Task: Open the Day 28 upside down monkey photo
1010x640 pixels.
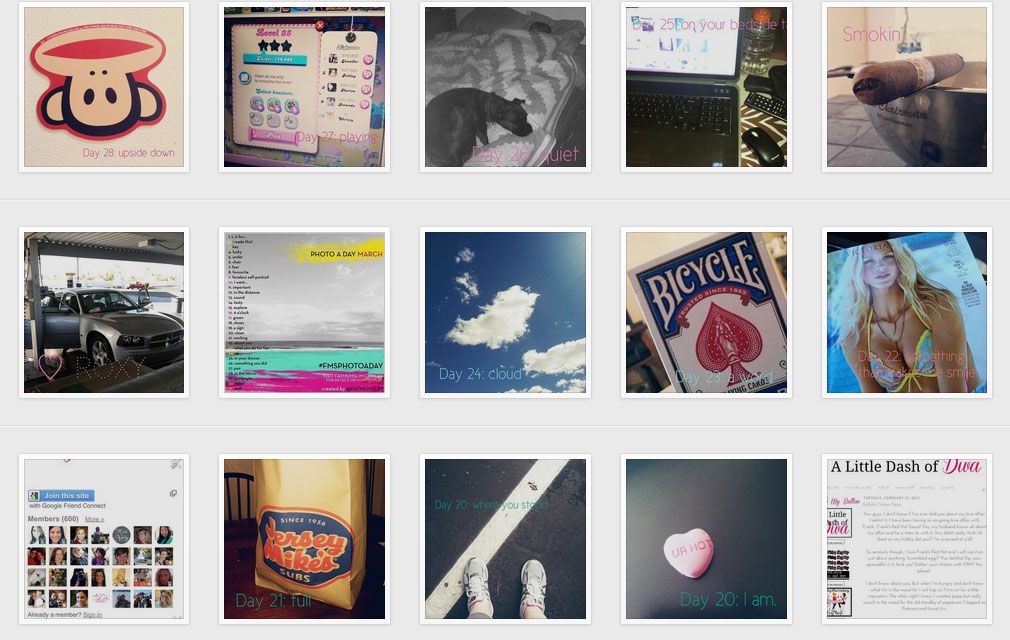Action: click(x=104, y=87)
